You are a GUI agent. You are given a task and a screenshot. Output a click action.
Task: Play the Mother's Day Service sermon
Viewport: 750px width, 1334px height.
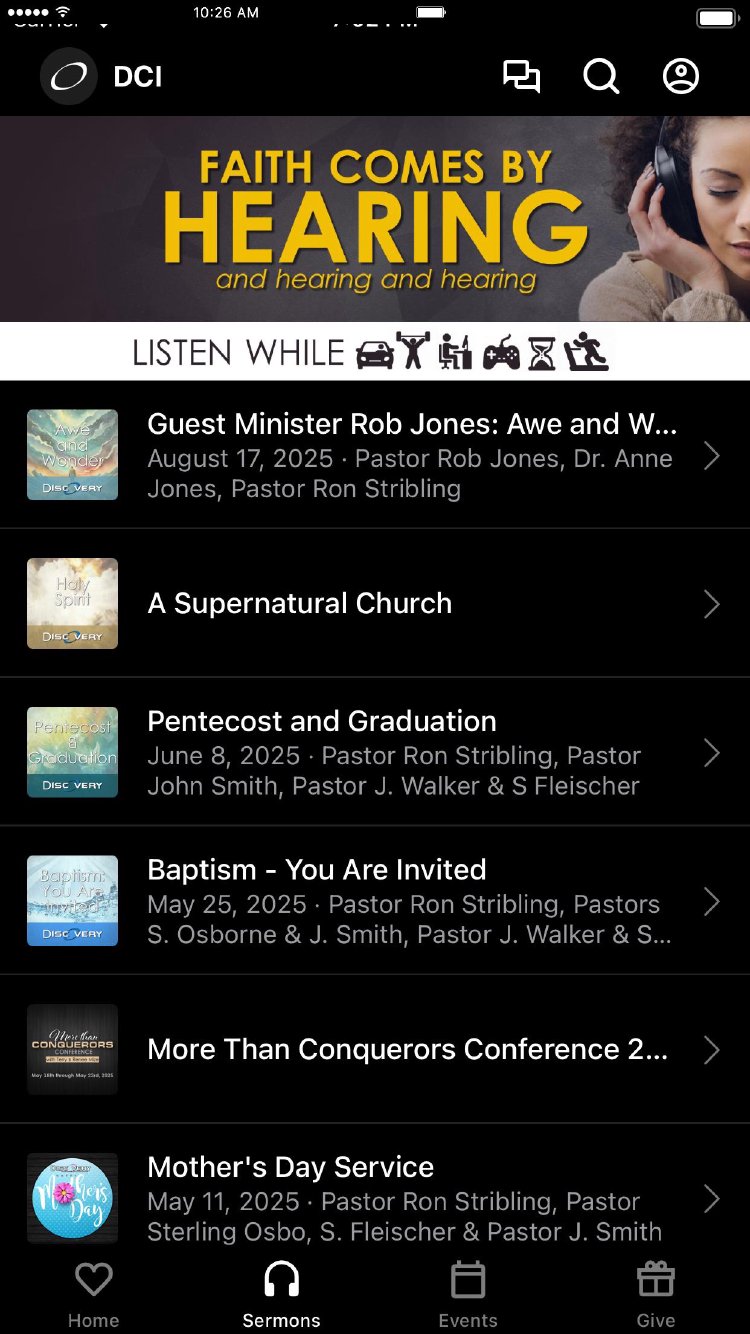click(x=375, y=1197)
